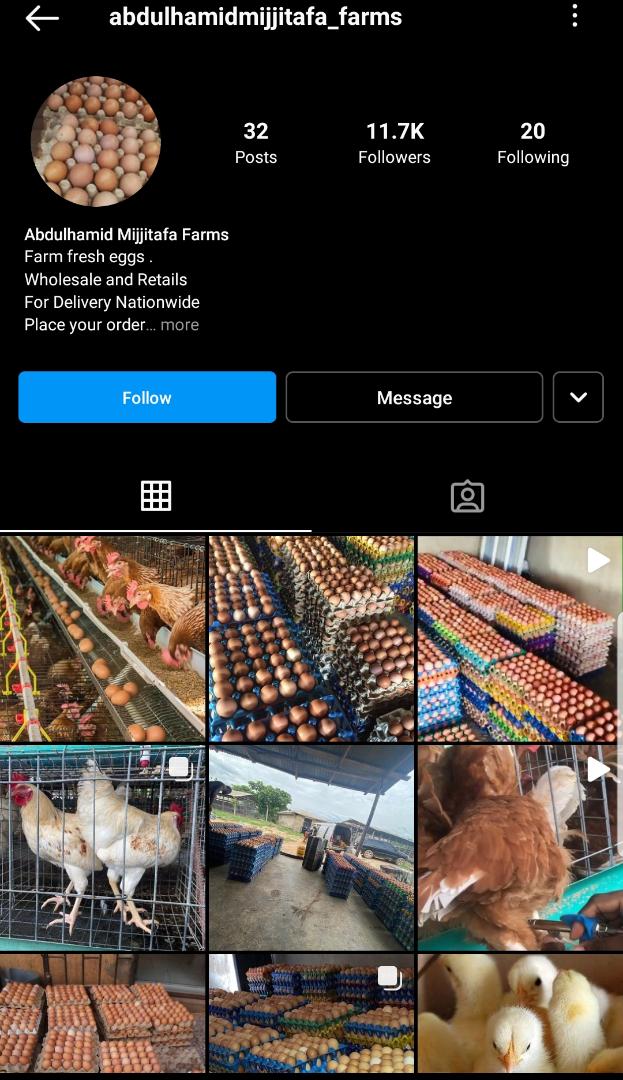View the 11.7K followers list
This screenshot has height=1080, width=623.
(394, 143)
